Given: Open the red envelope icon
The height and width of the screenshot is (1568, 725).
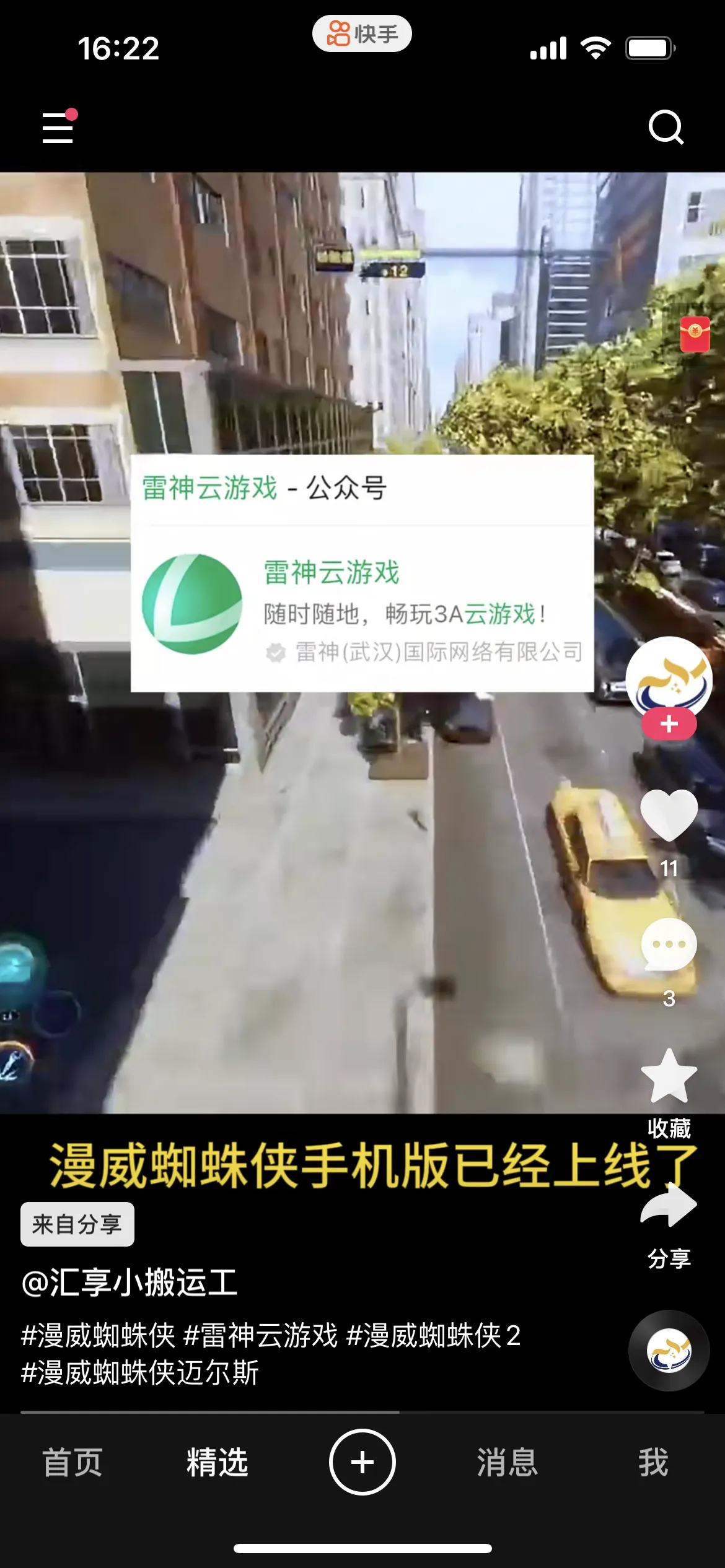Looking at the screenshot, I should [x=695, y=334].
